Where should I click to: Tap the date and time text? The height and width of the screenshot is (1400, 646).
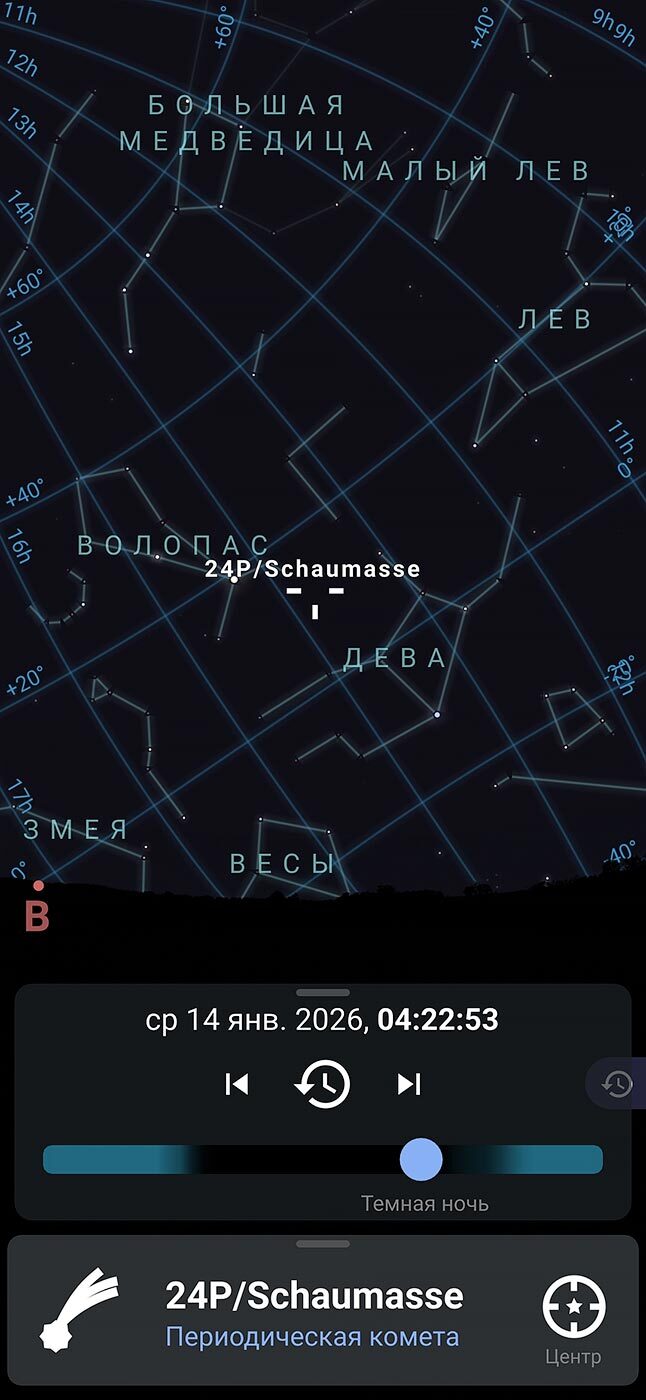point(322,1020)
